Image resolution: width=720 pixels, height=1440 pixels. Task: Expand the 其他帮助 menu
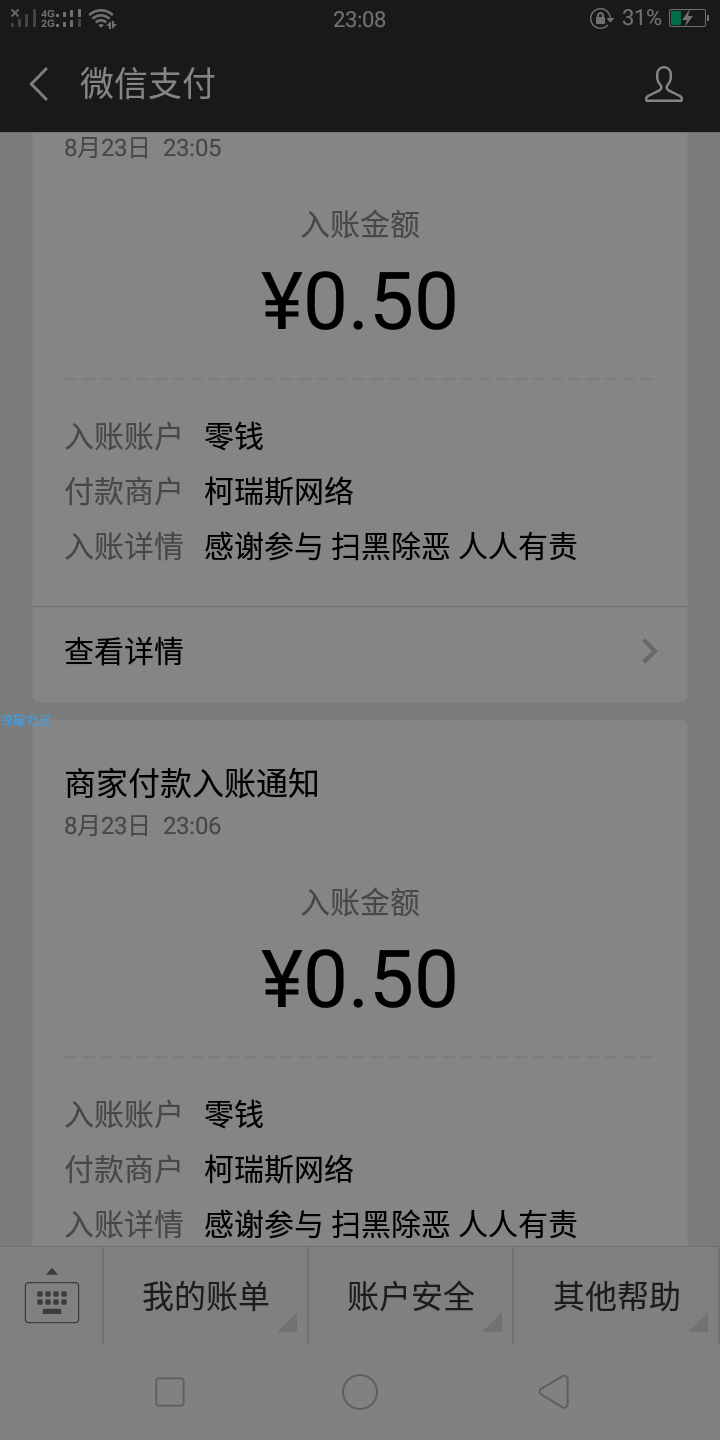617,1296
